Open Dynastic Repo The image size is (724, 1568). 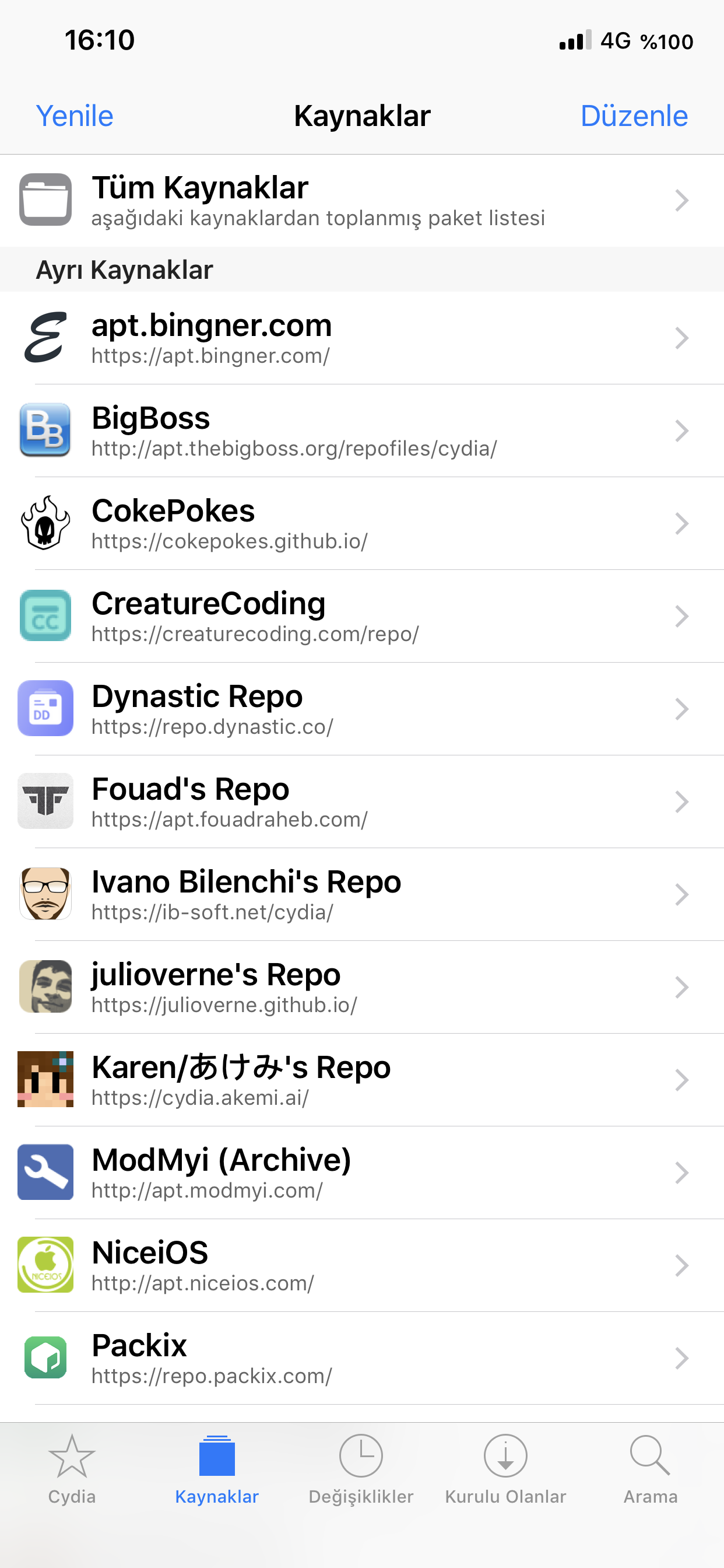coord(361,709)
